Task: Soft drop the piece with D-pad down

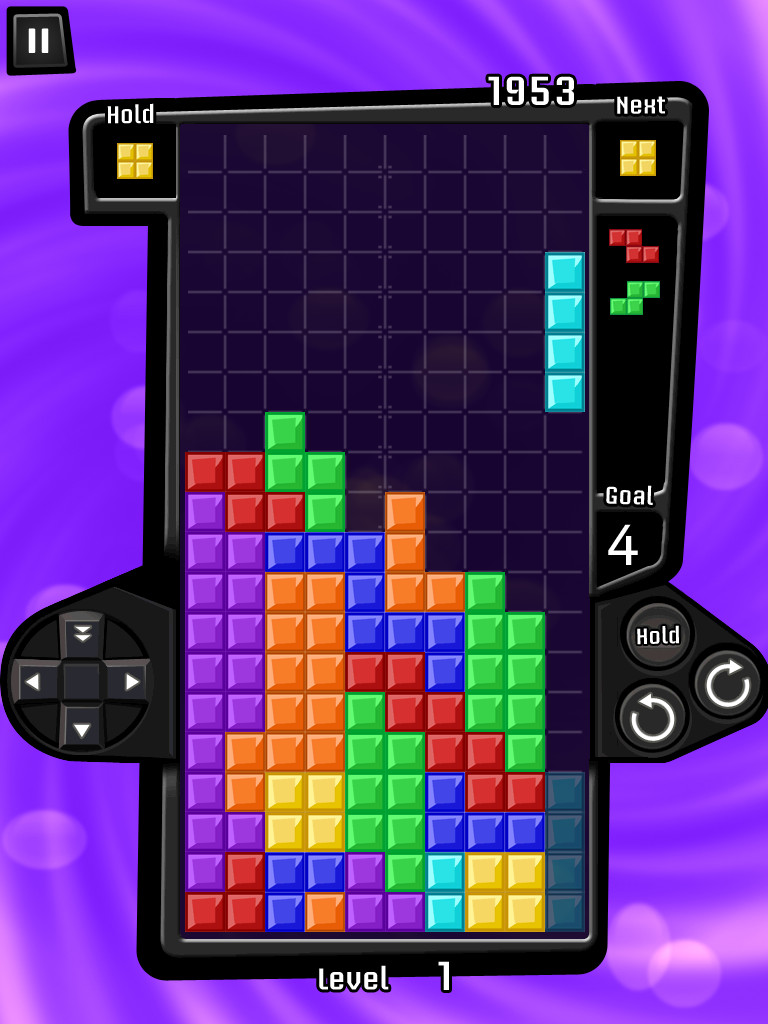Action: [x=82, y=730]
